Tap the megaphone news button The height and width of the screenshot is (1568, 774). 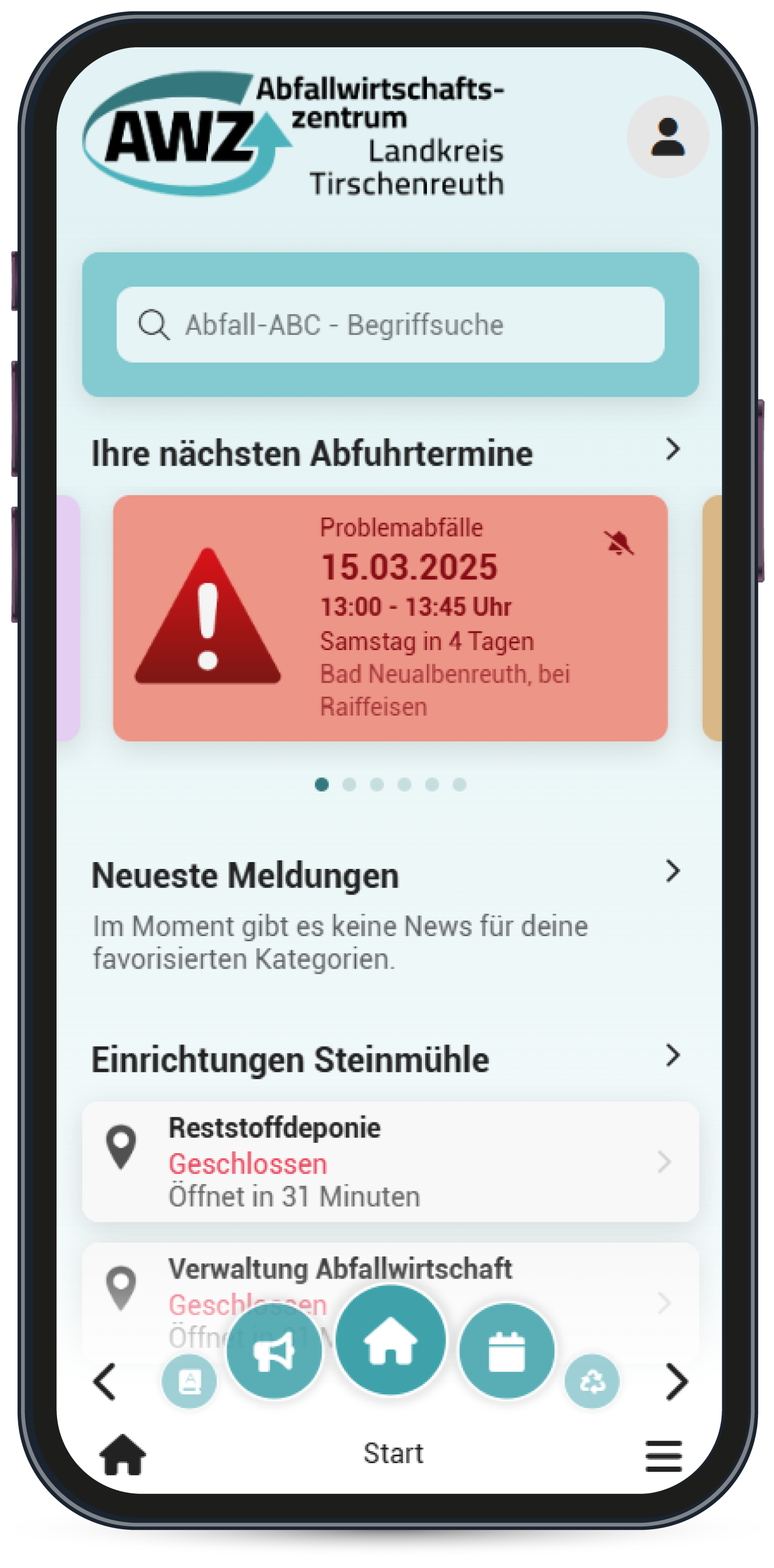[x=274, y=1351]
